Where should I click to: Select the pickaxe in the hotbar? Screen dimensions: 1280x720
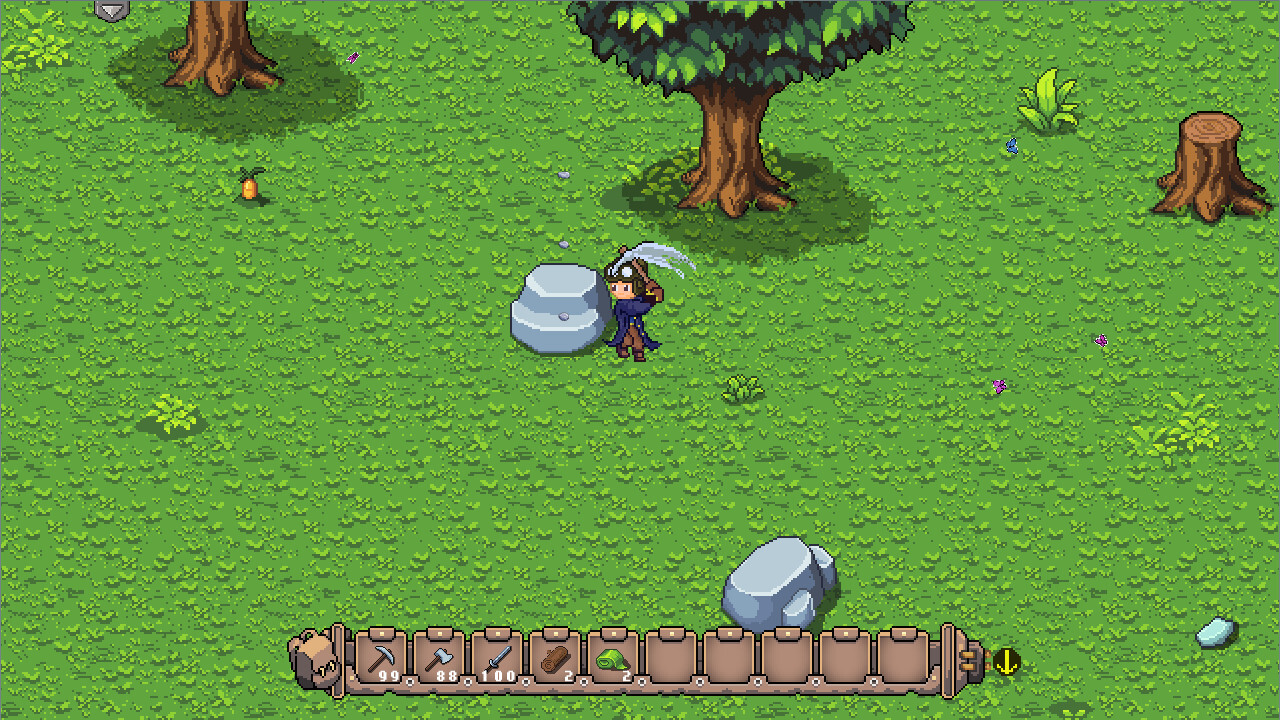381,660
